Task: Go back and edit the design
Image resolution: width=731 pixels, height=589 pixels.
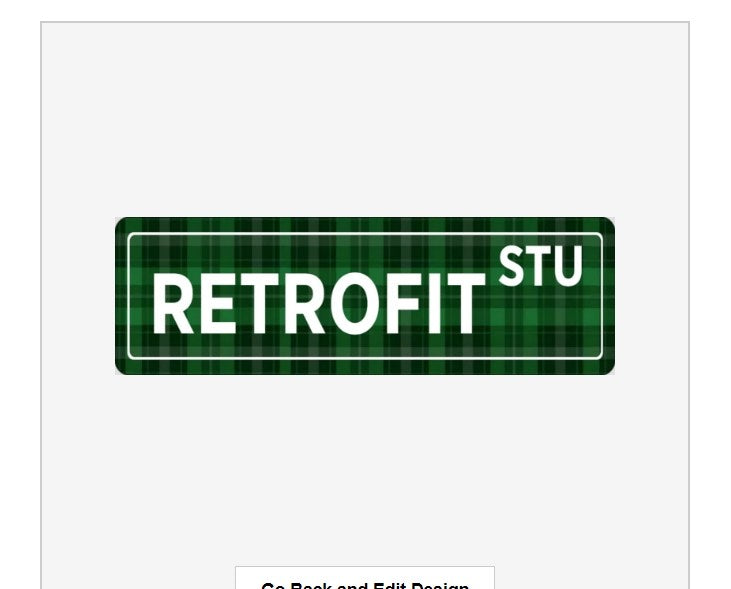Action: pyautogui.click(x=365, y=581)
